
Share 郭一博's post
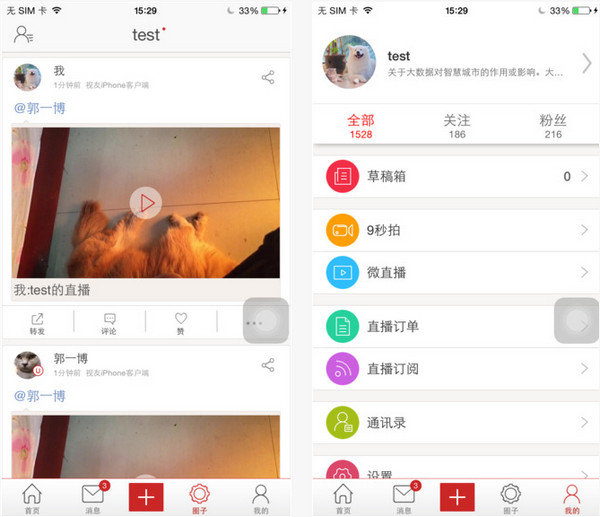click(268, 365)
